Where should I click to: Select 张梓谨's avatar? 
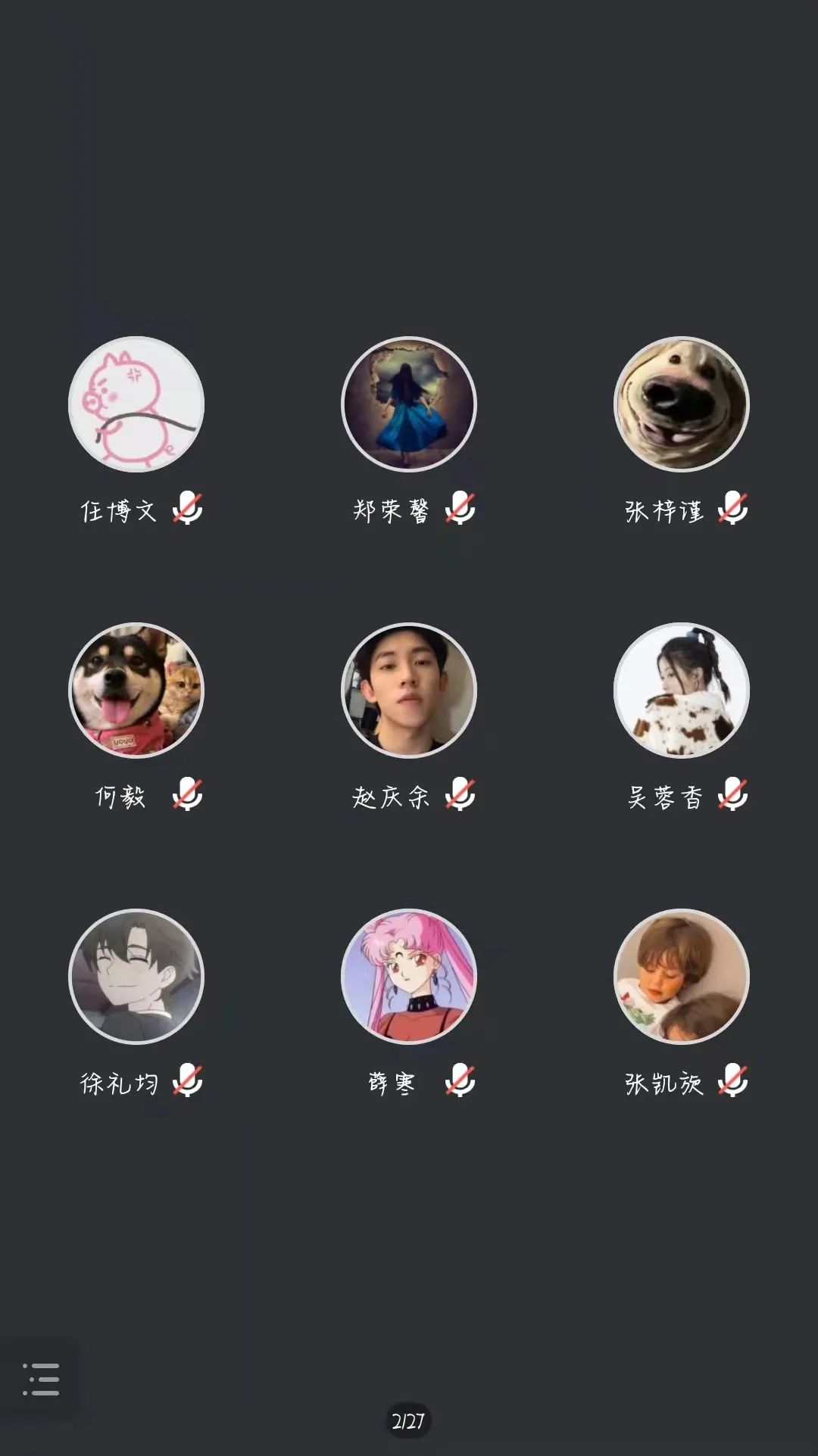[681, 404]
